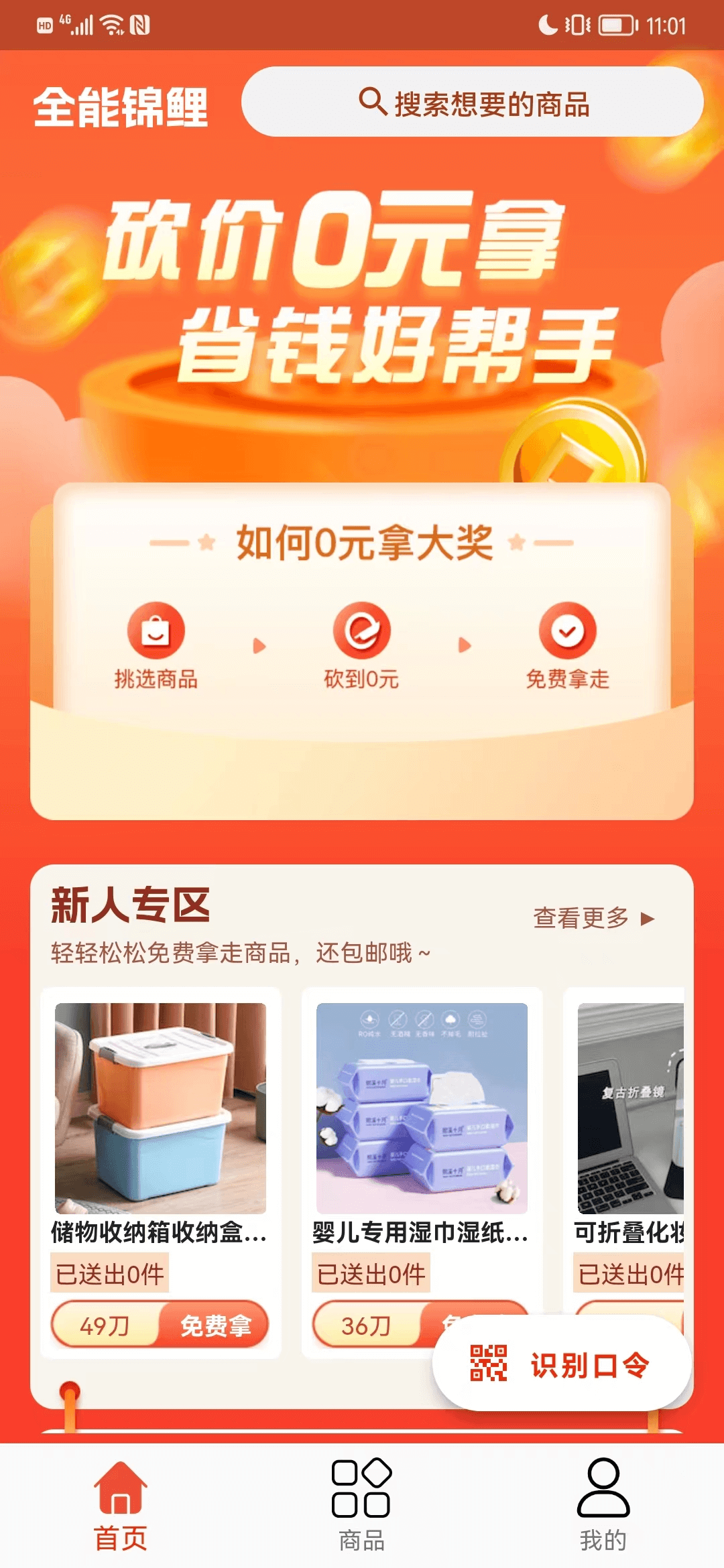Viewport: 724px width, 1568px height.
Task: Tap the 免费拿 button on the storage box
Action: pos(216,1324)
